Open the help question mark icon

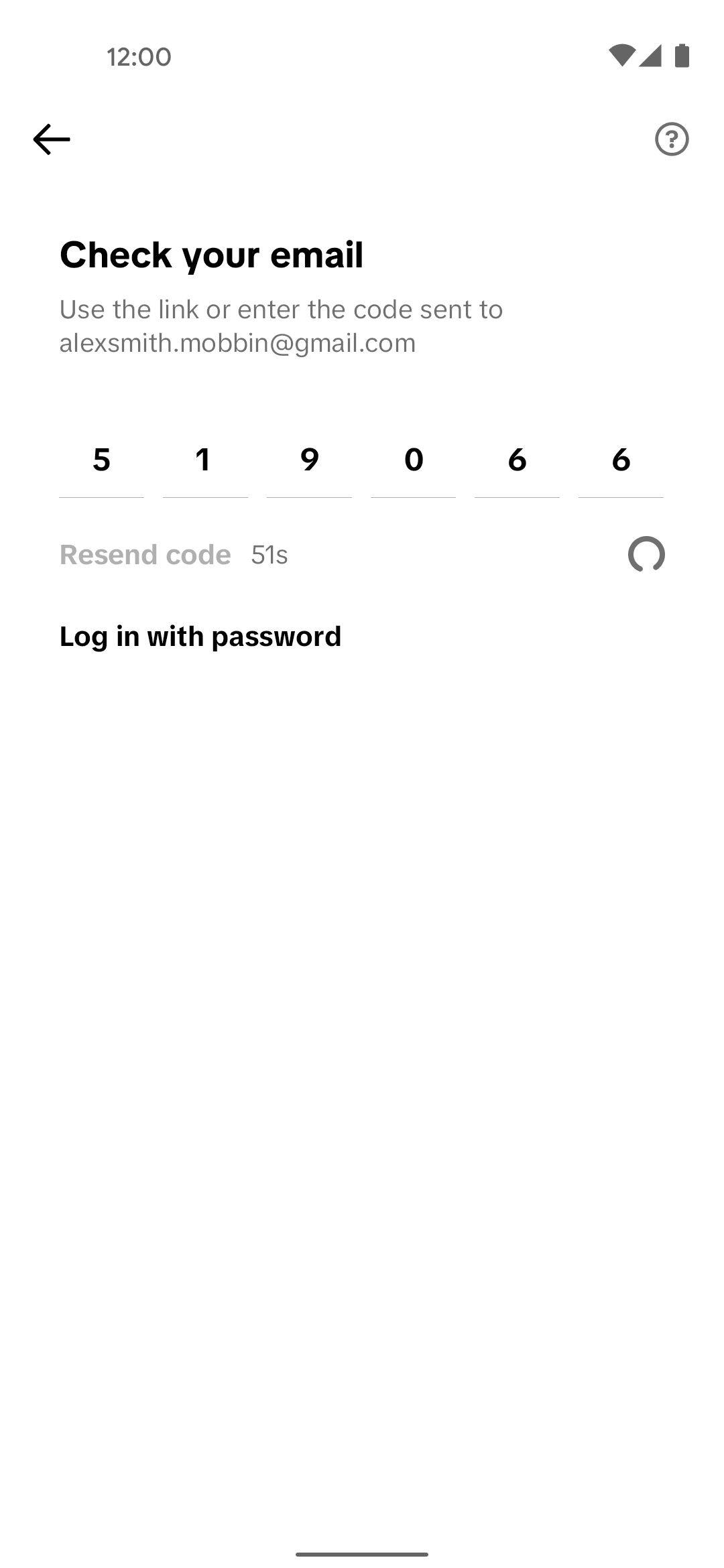click(x=672, y=139)
